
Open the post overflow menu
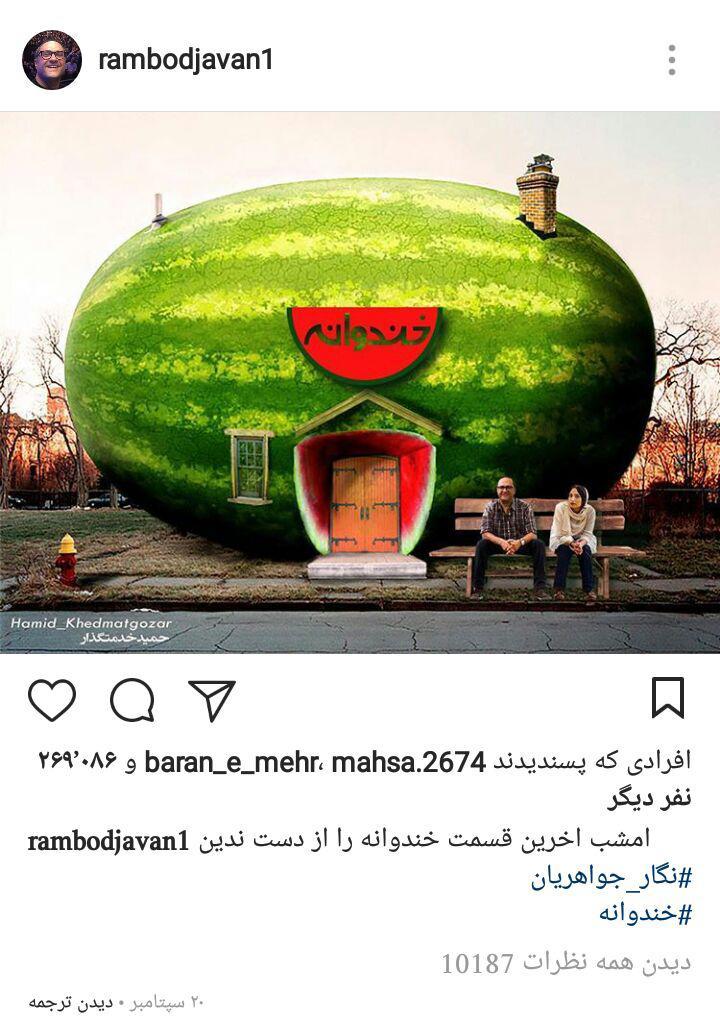click(672, 60)
